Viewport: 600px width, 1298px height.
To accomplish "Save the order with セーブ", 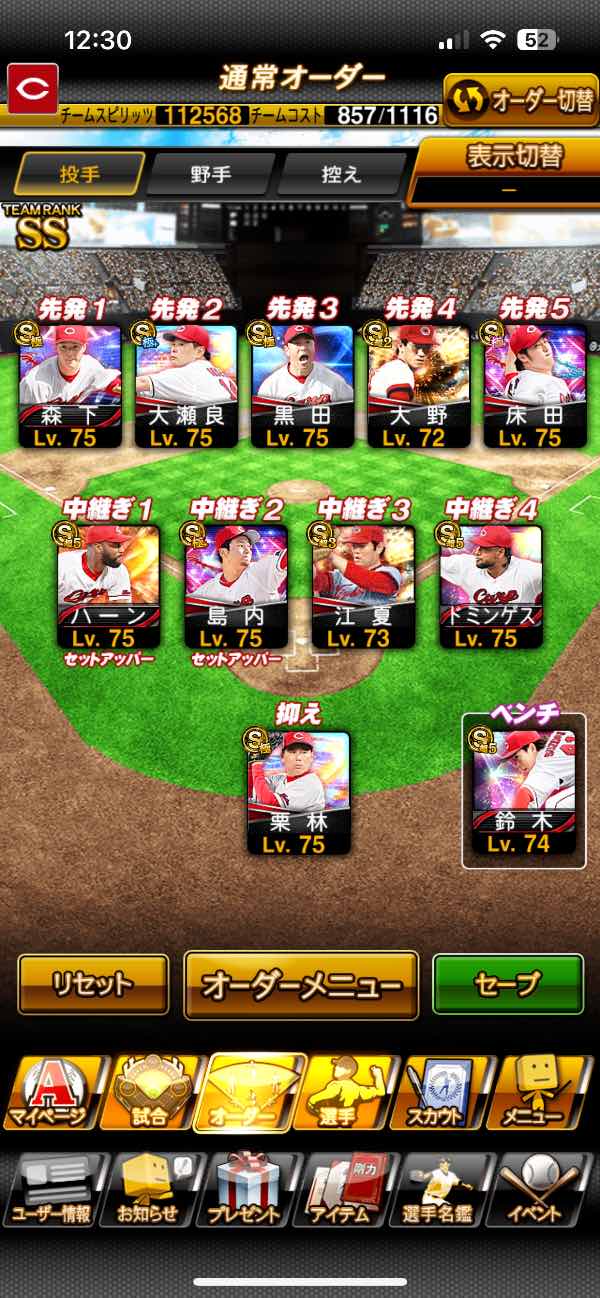I will click(508, 984).
